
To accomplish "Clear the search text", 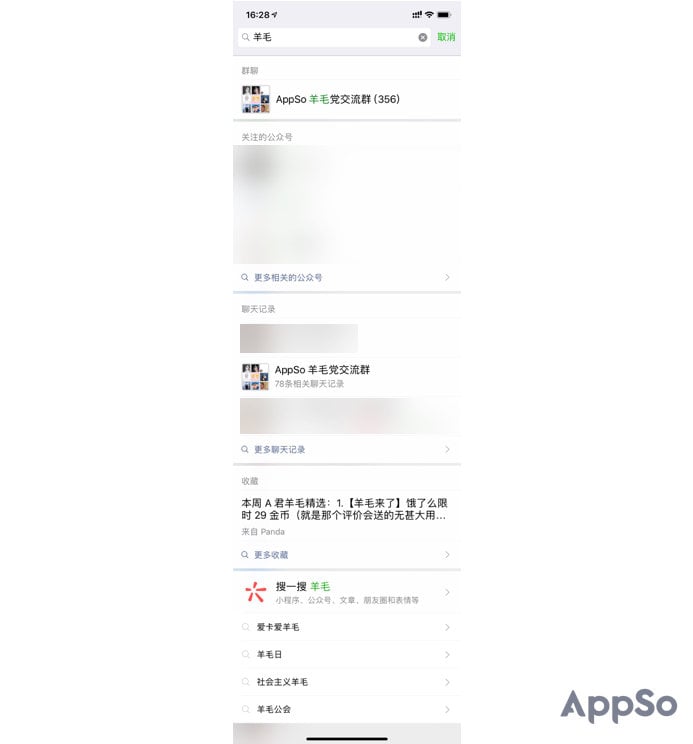I will pos(422,37).
